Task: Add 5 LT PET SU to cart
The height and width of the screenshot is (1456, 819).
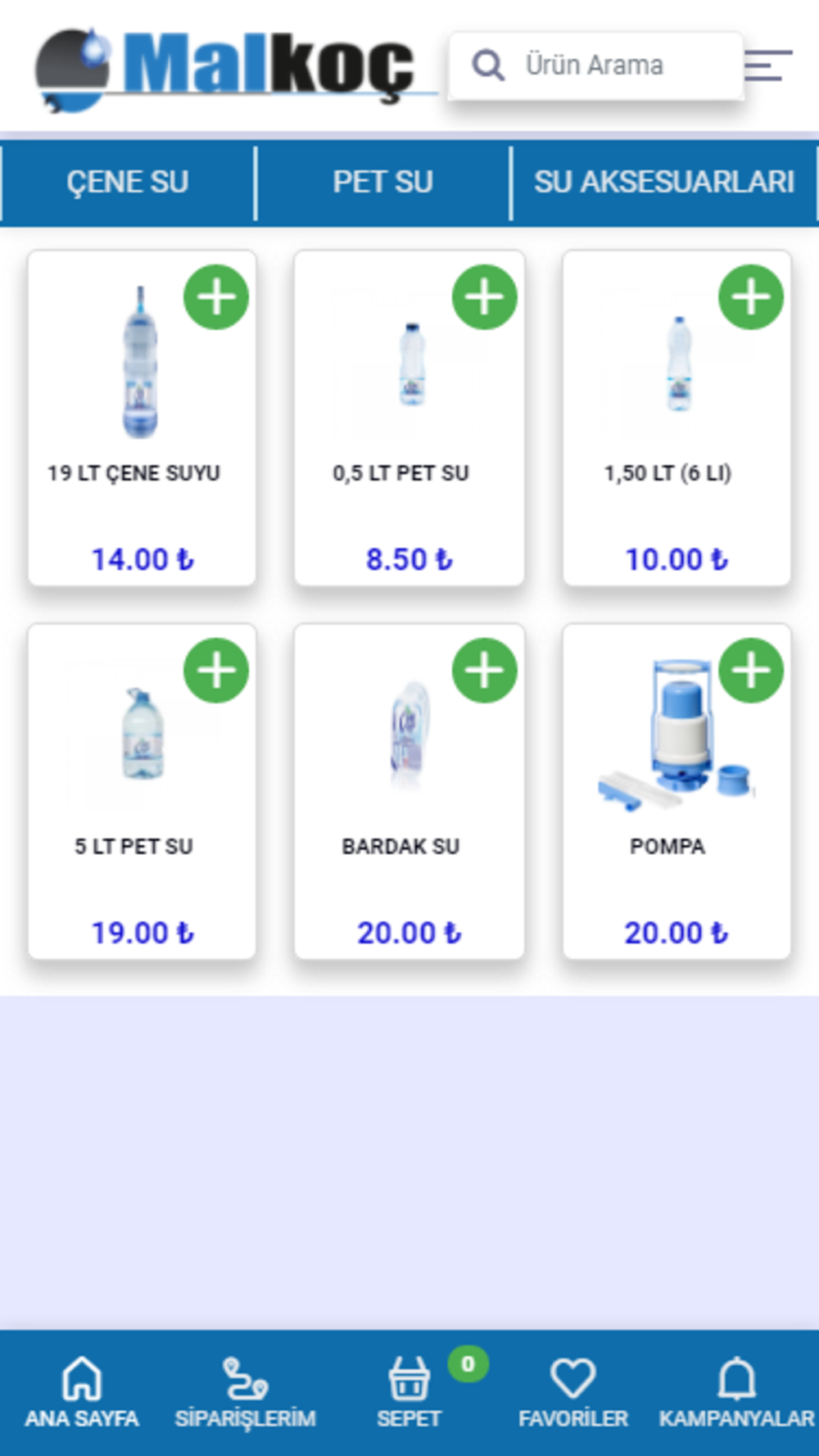Action: click(216, 671)
